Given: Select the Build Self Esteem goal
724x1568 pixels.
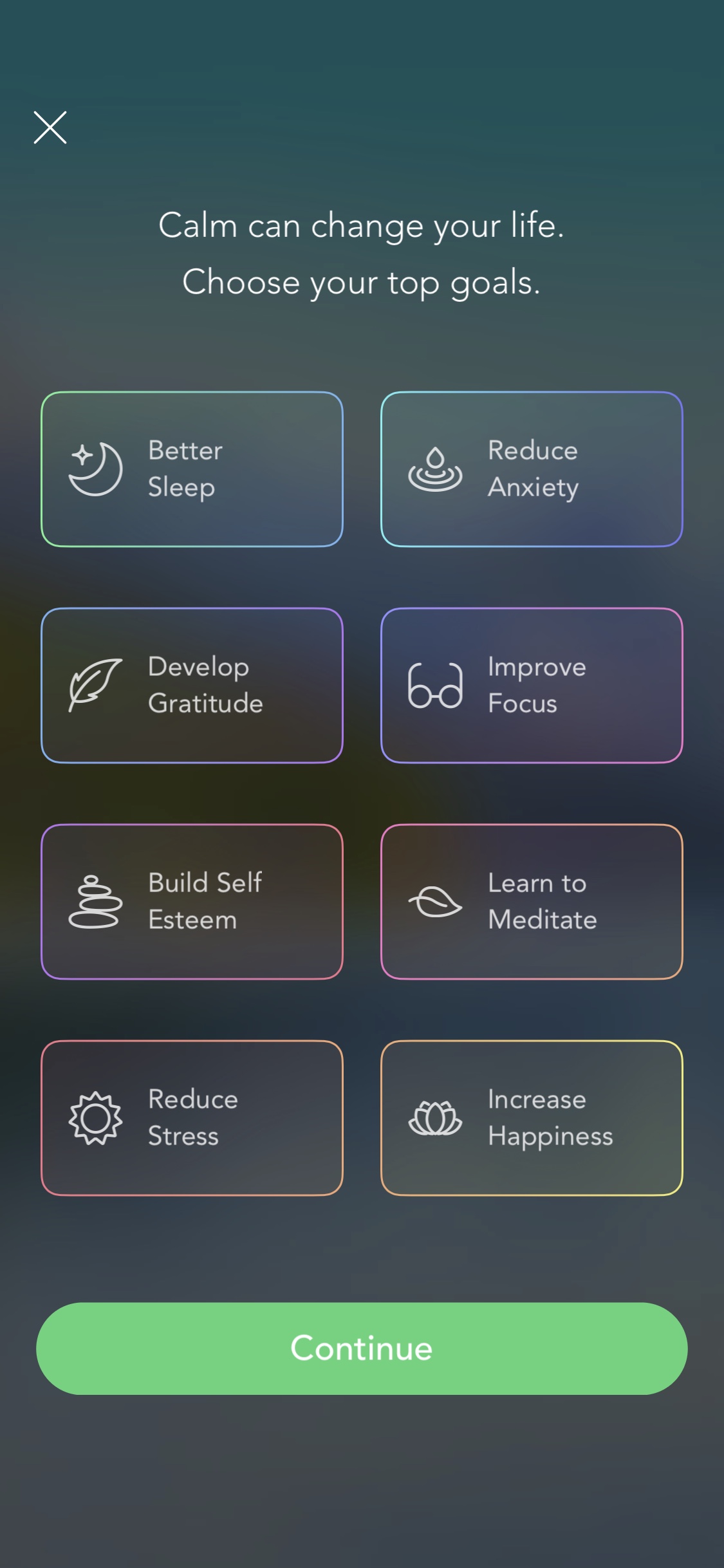Looking at the screenshot, I should [192, 901].
